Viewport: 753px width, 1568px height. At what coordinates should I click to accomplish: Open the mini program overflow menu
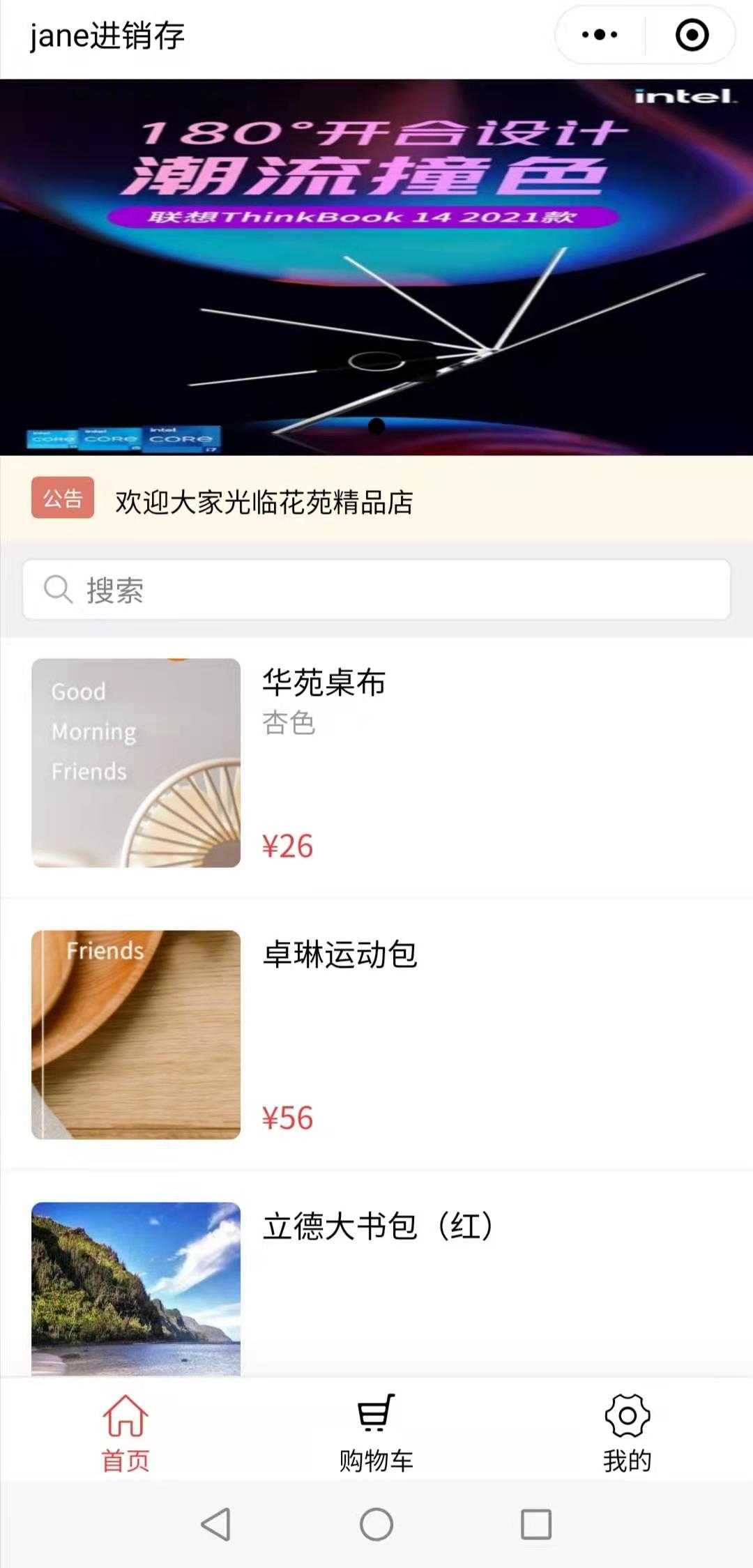[600, 35]
